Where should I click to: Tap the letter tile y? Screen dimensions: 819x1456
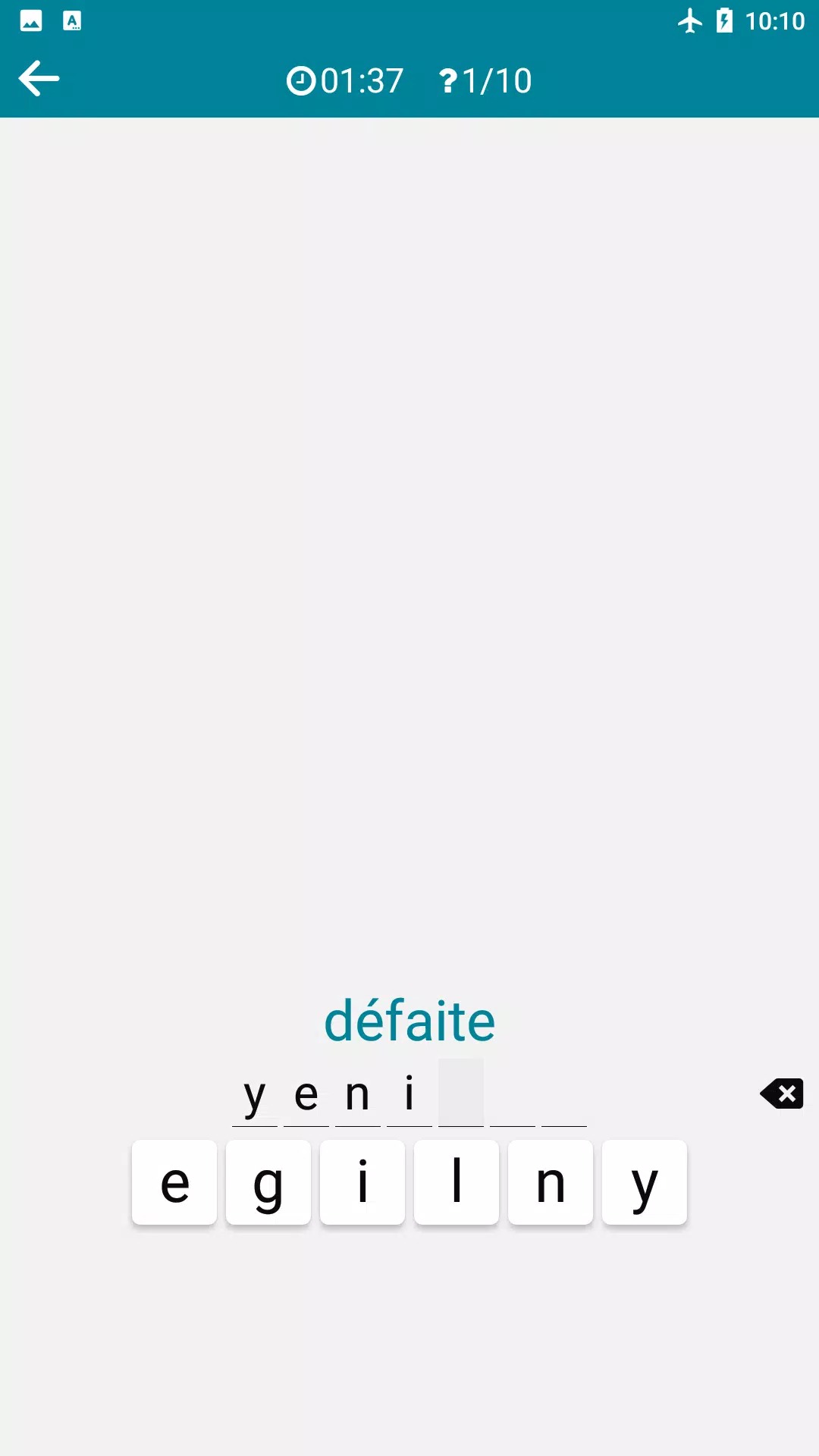[645, 1182]
